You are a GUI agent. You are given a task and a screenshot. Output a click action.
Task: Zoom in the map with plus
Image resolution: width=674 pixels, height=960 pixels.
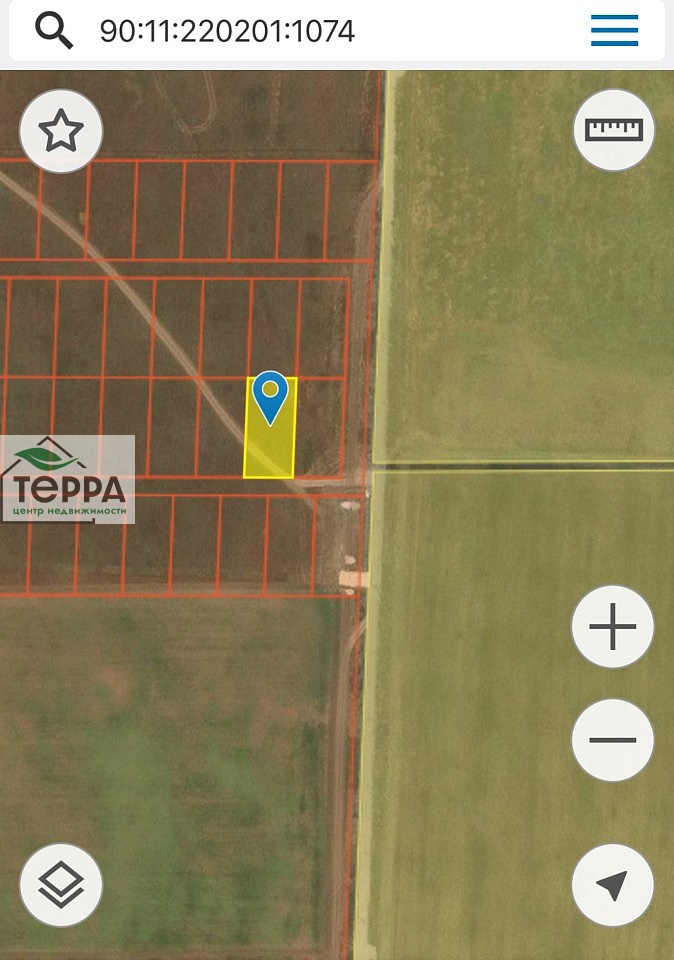tap(612, 628)
